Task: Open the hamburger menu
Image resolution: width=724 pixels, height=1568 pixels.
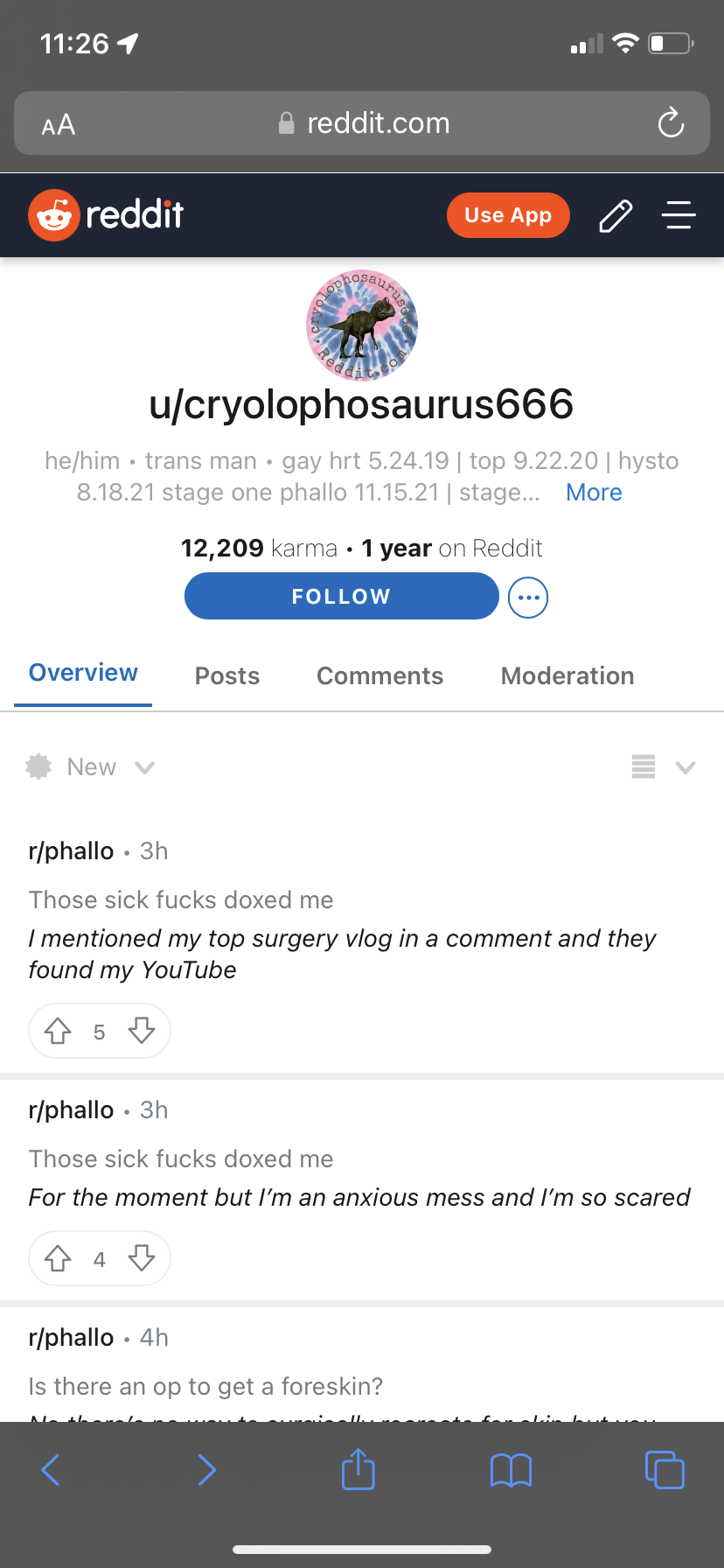Action: click(679, 215)
